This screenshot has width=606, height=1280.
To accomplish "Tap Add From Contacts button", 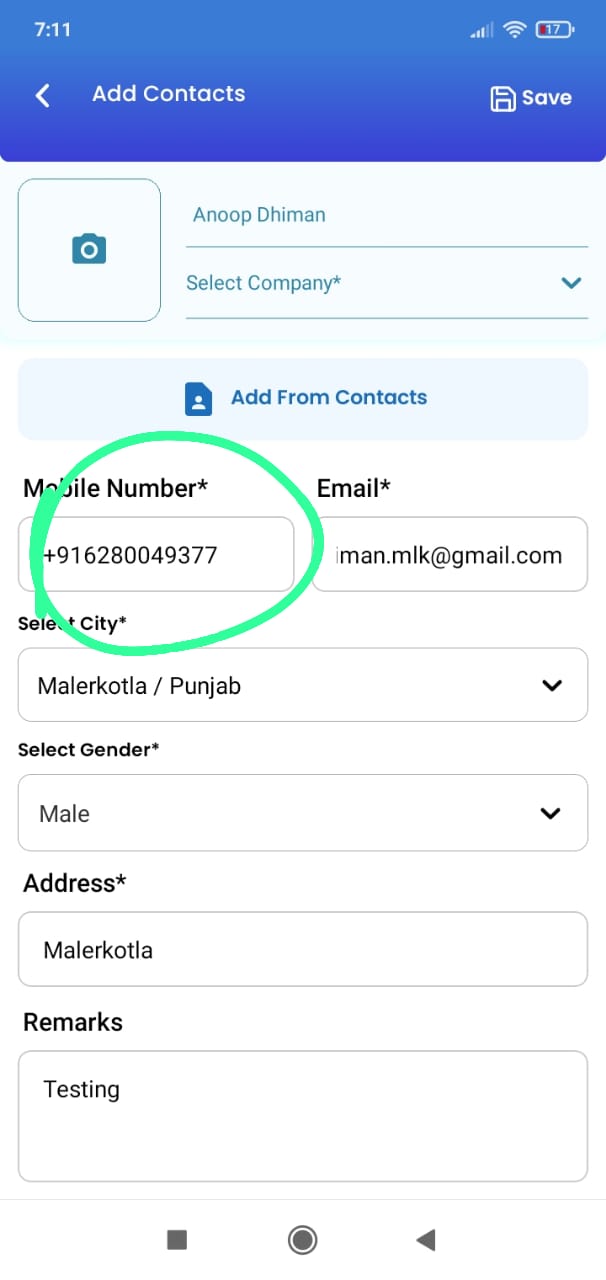I will (303, 398).
